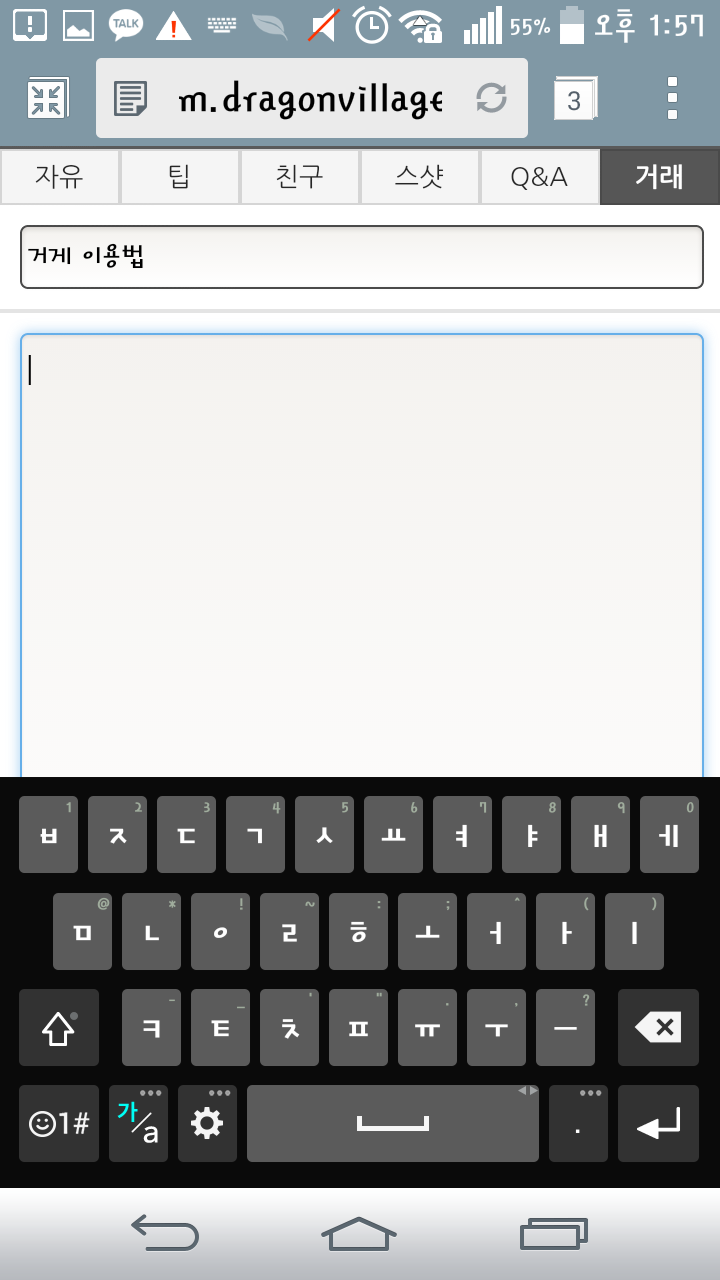Image resolution: width=720 pixels, height=1280 pixels.
Task: Select the 거래 tab
Action: [x=660, y=177]
